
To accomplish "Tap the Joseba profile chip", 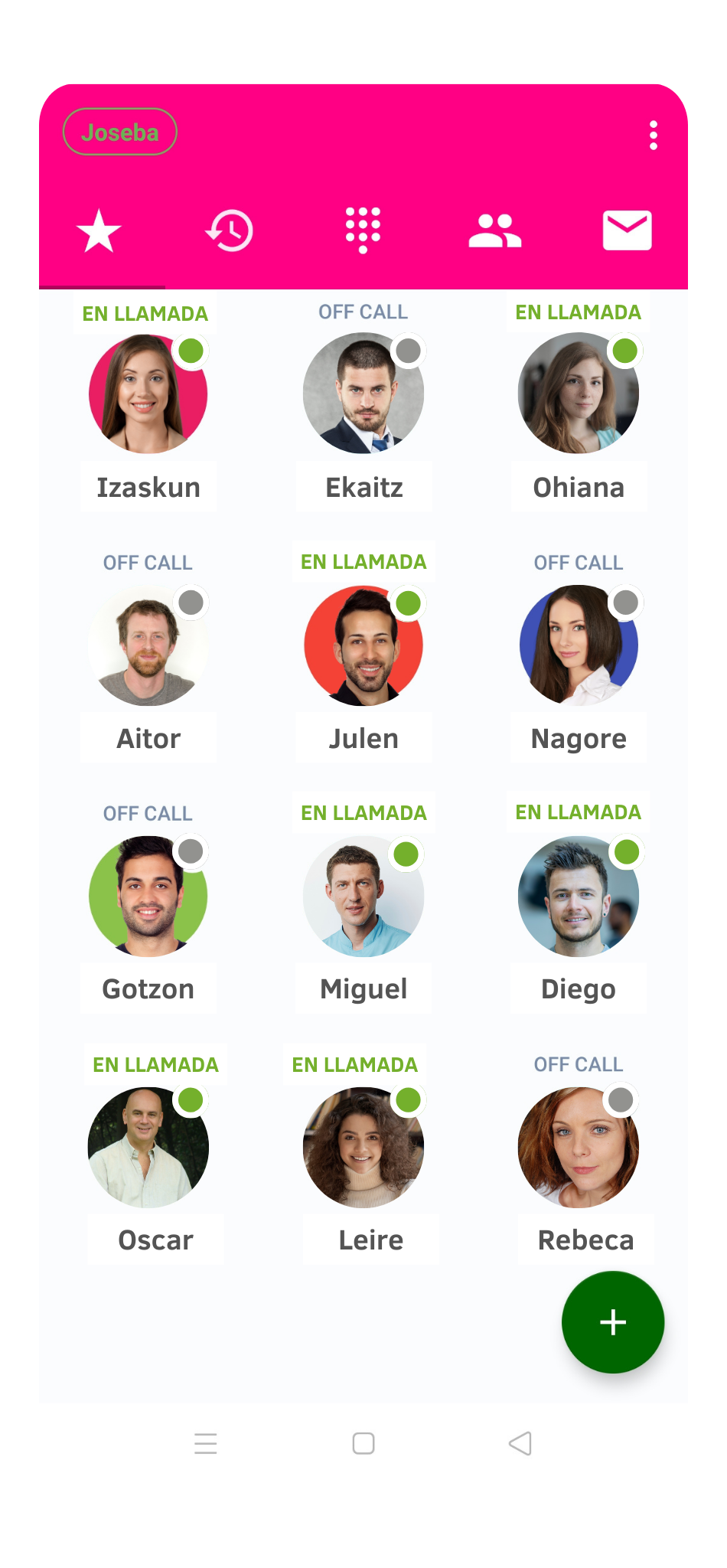I will tap(120, 132).
